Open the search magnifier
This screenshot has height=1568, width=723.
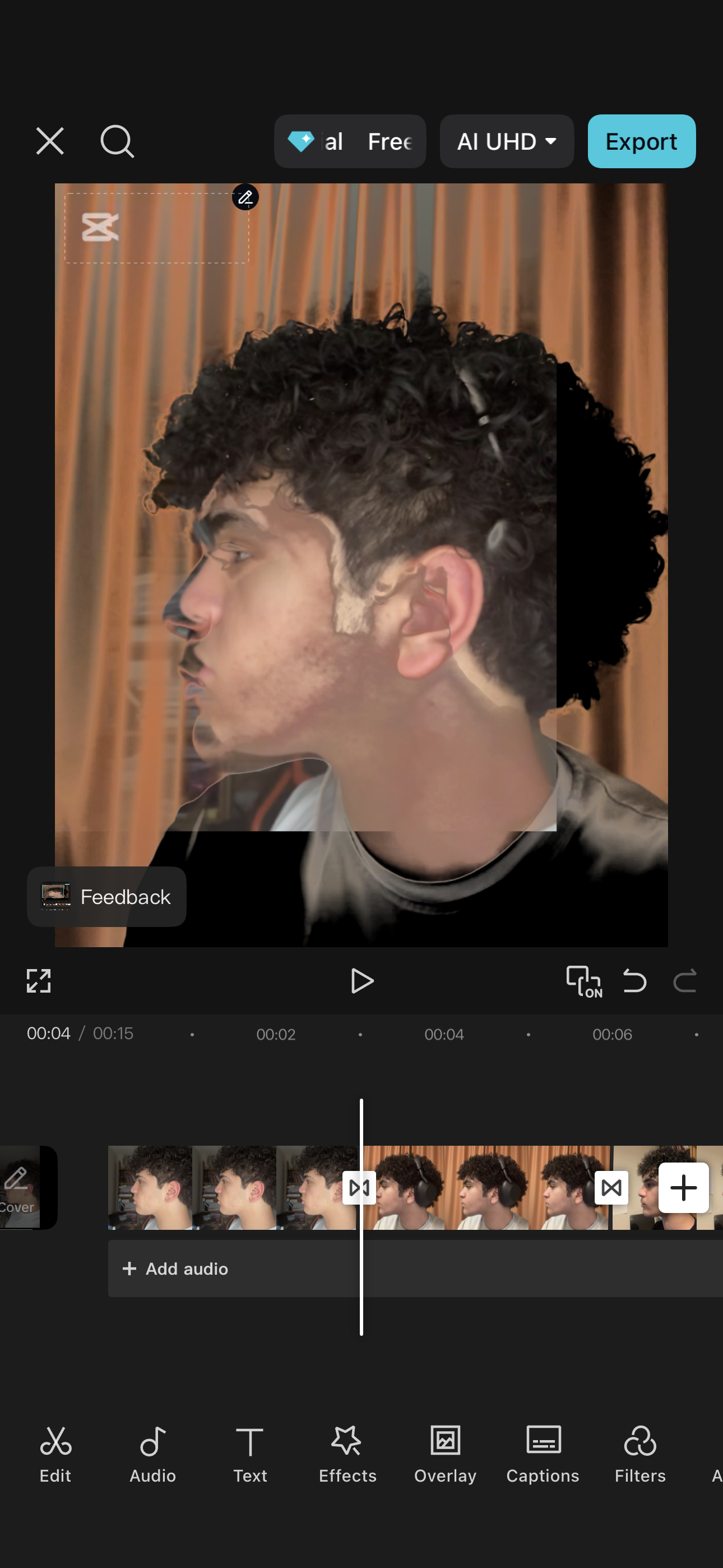pyautogui.click(x=116, y=141)
